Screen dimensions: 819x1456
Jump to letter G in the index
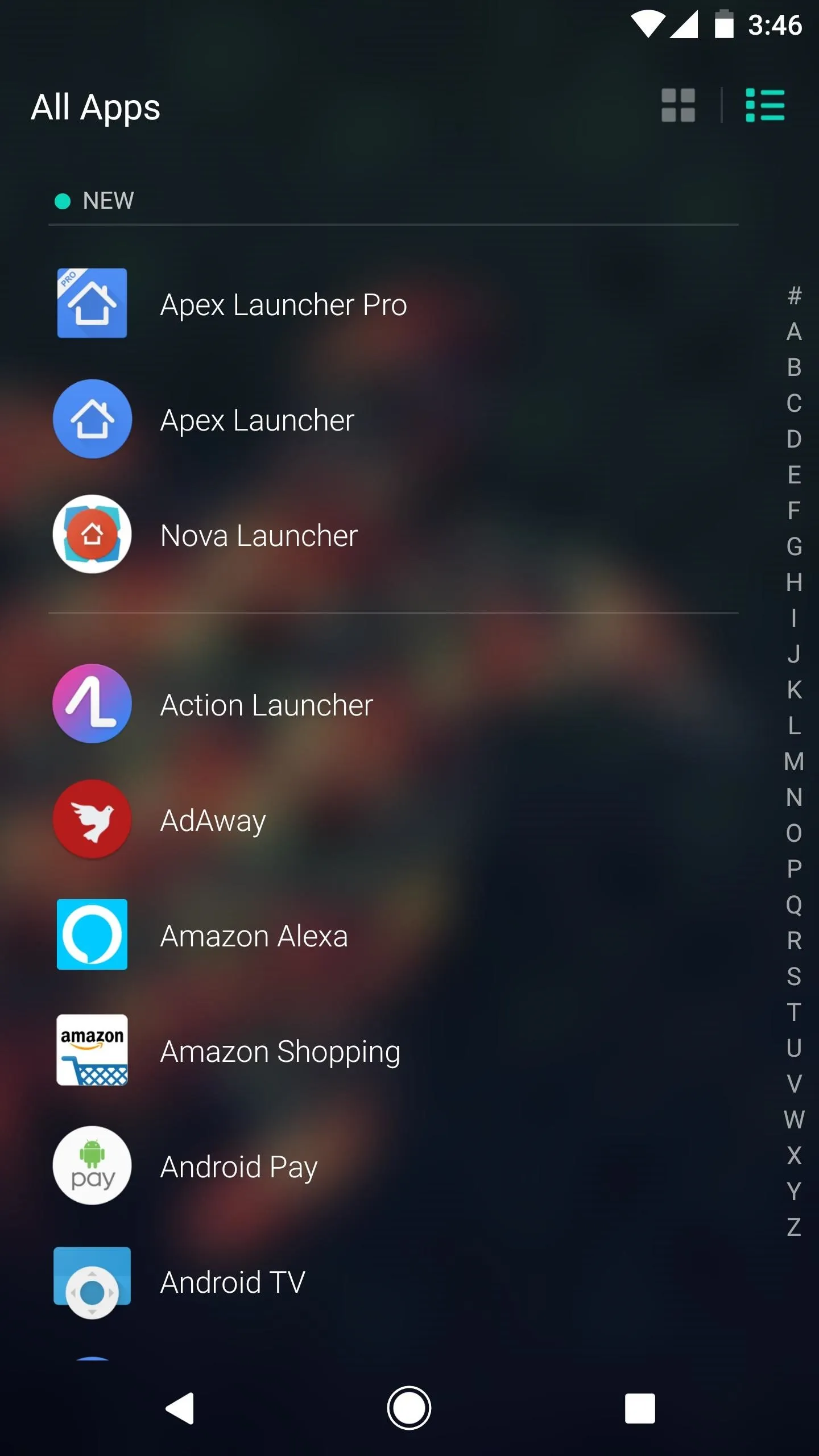(794, 547)
